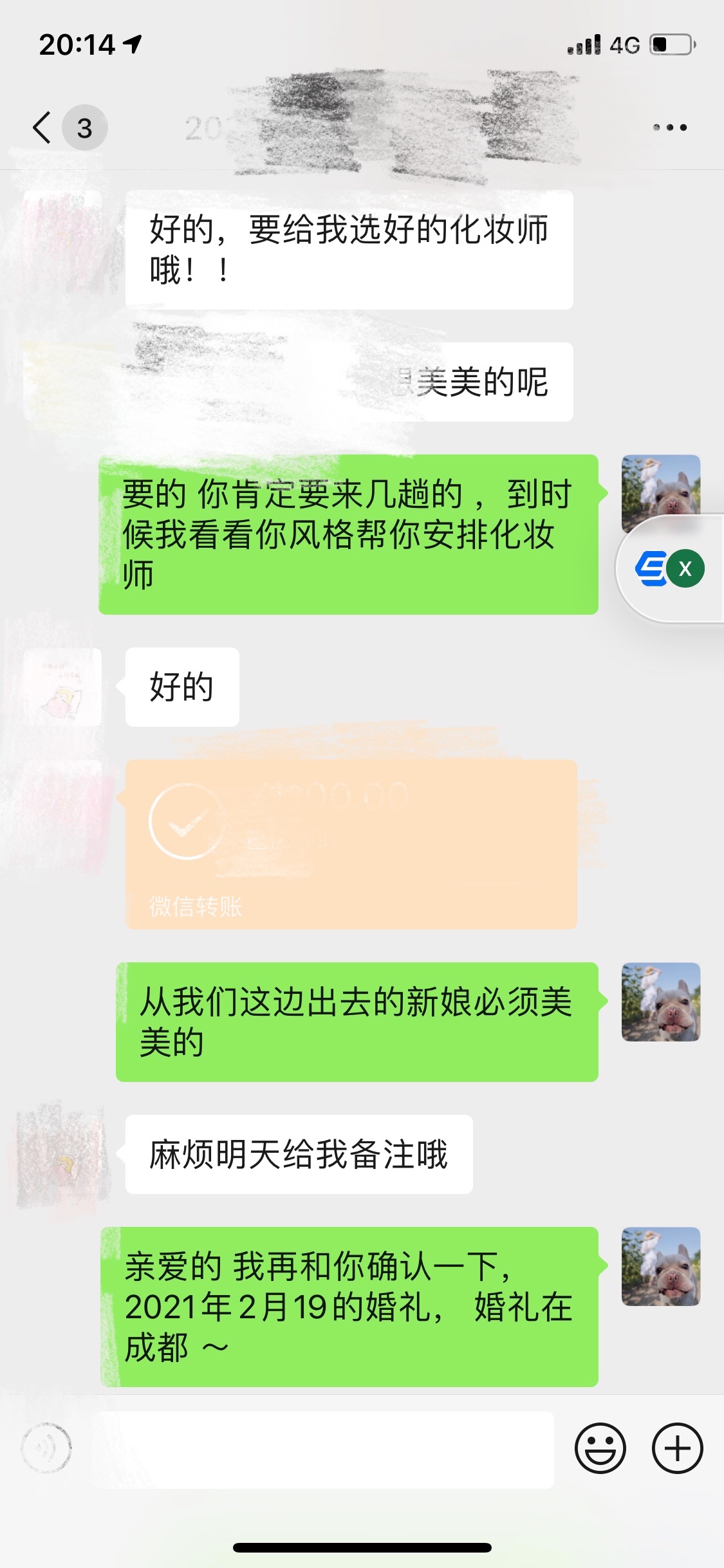
Task: Open the emoji sticker picker
Action: point(600,1449)
